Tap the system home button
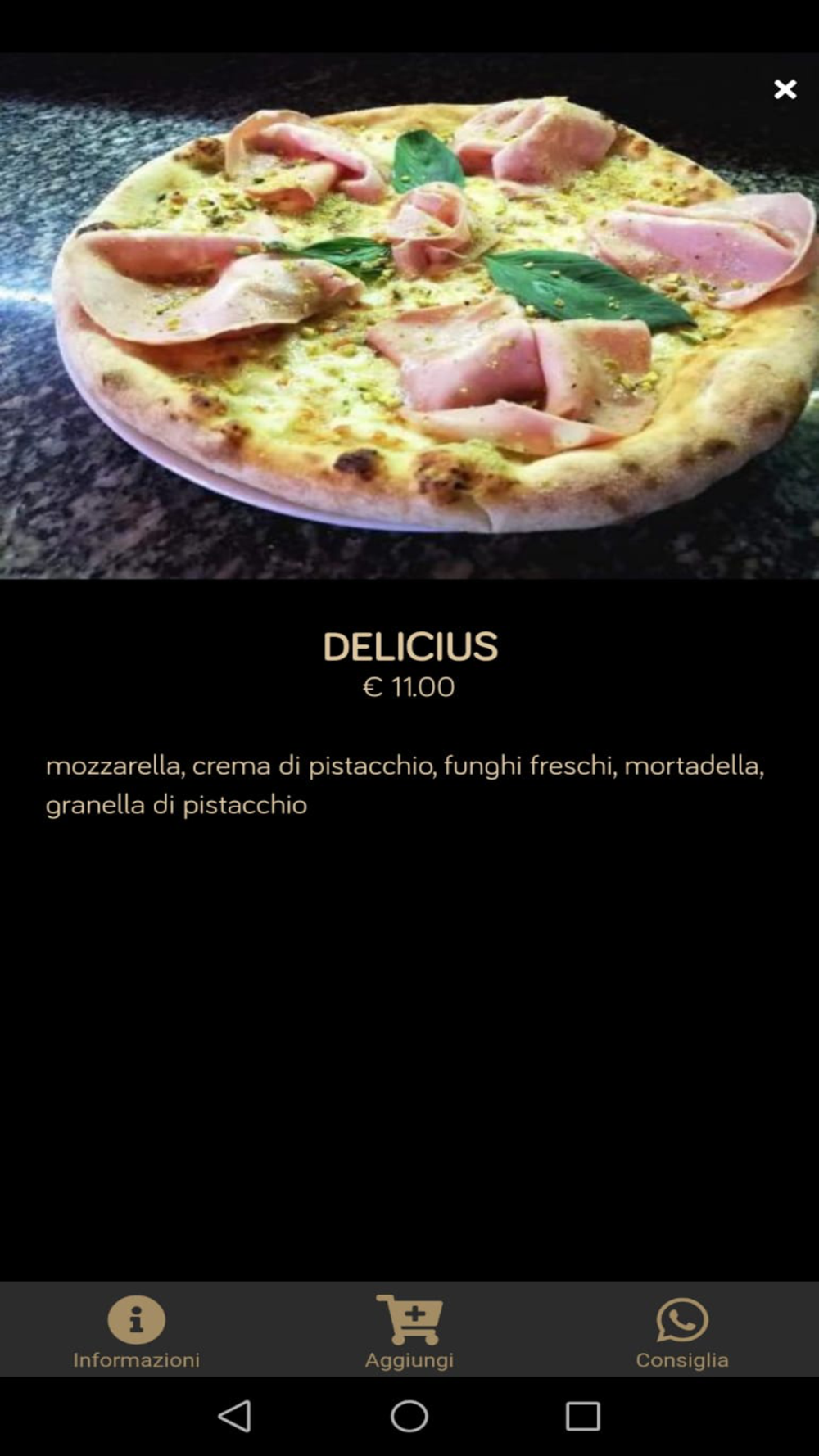Viewport: 819px width, 1456px height. [409, 1416]
